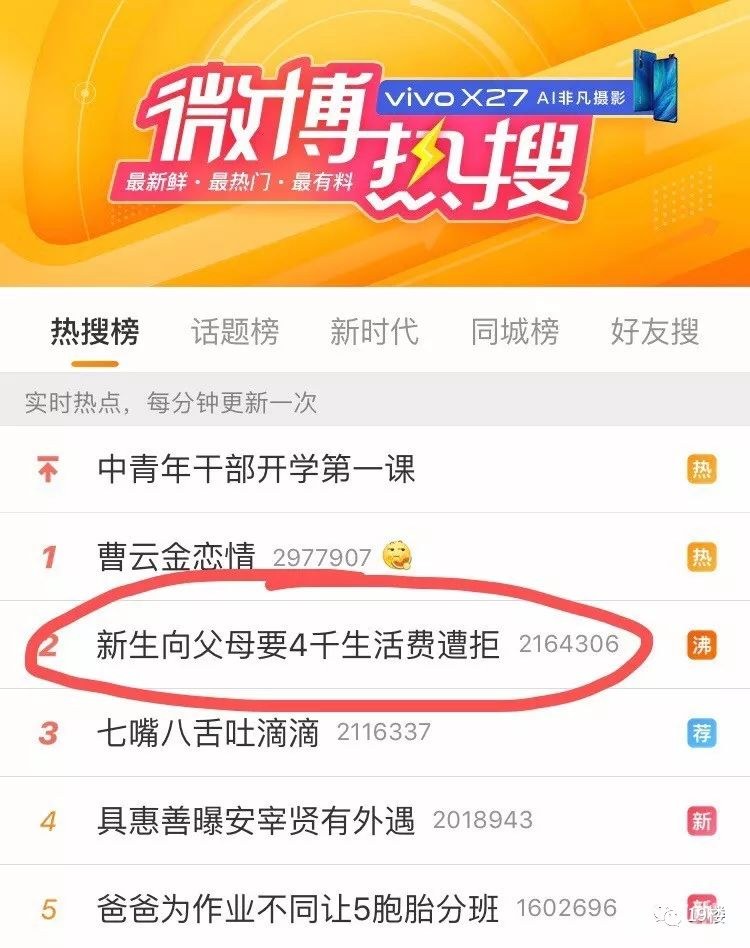Image resolution: width=750 pixels, height=948 pixels.
Task: Open hot search 曹云金恋情
Action: [x=177, y=557]
